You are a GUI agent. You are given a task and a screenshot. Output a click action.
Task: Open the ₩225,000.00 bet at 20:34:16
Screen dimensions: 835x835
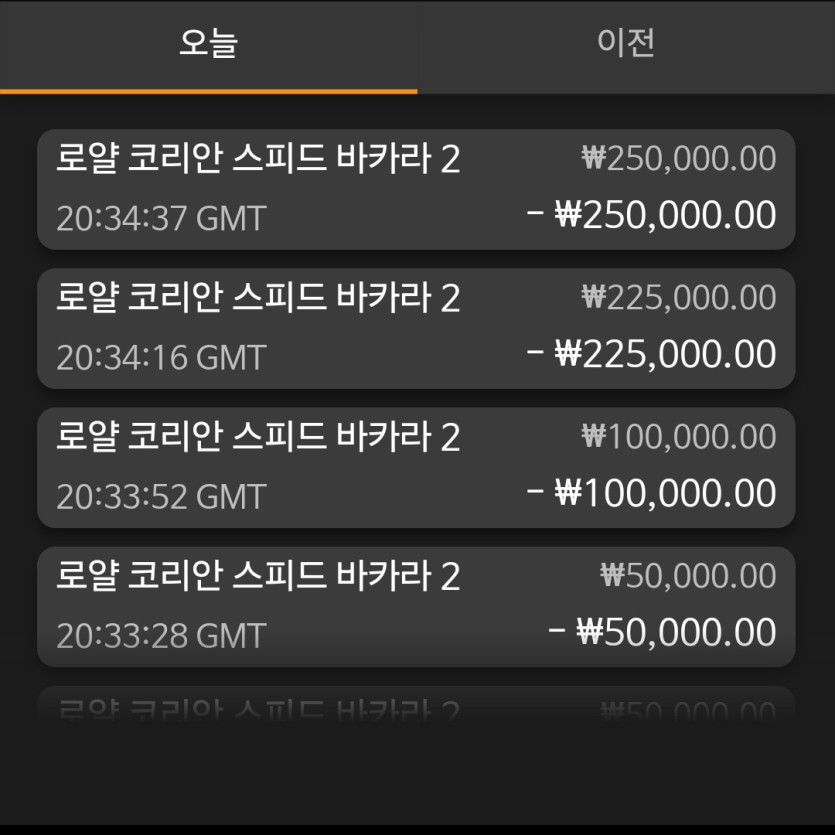416,328
